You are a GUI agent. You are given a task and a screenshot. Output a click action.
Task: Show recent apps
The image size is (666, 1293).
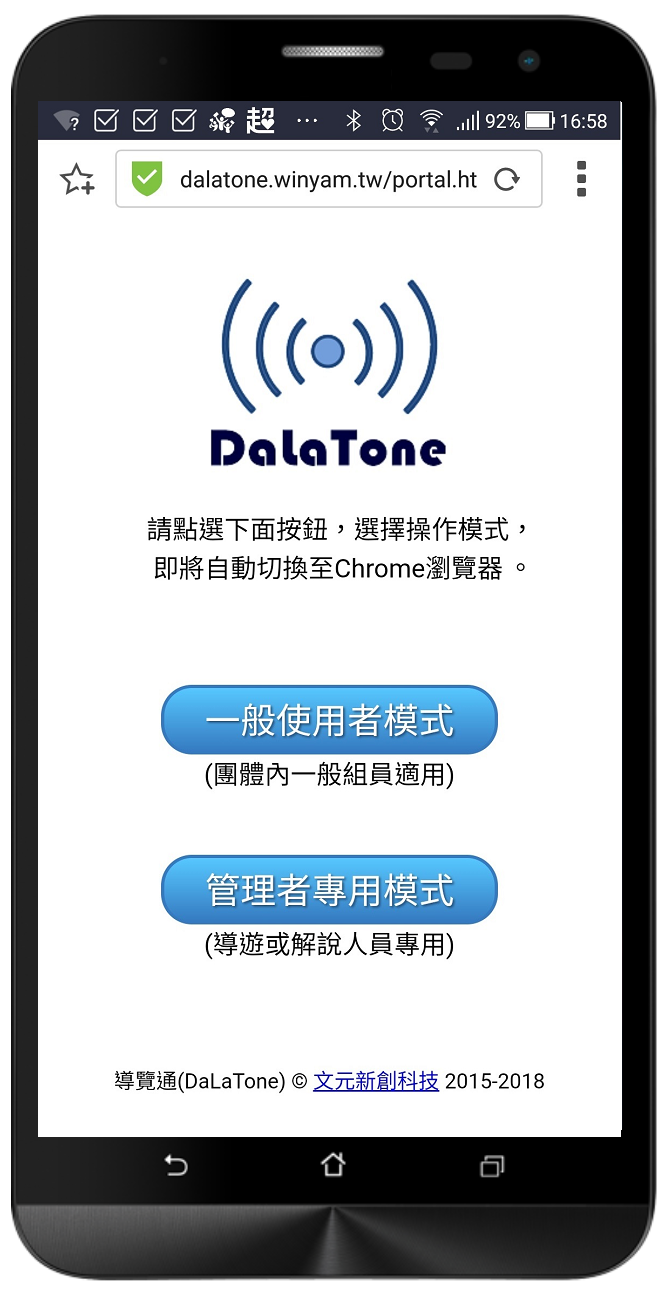pyautogui.click(x=492, y=1166)
